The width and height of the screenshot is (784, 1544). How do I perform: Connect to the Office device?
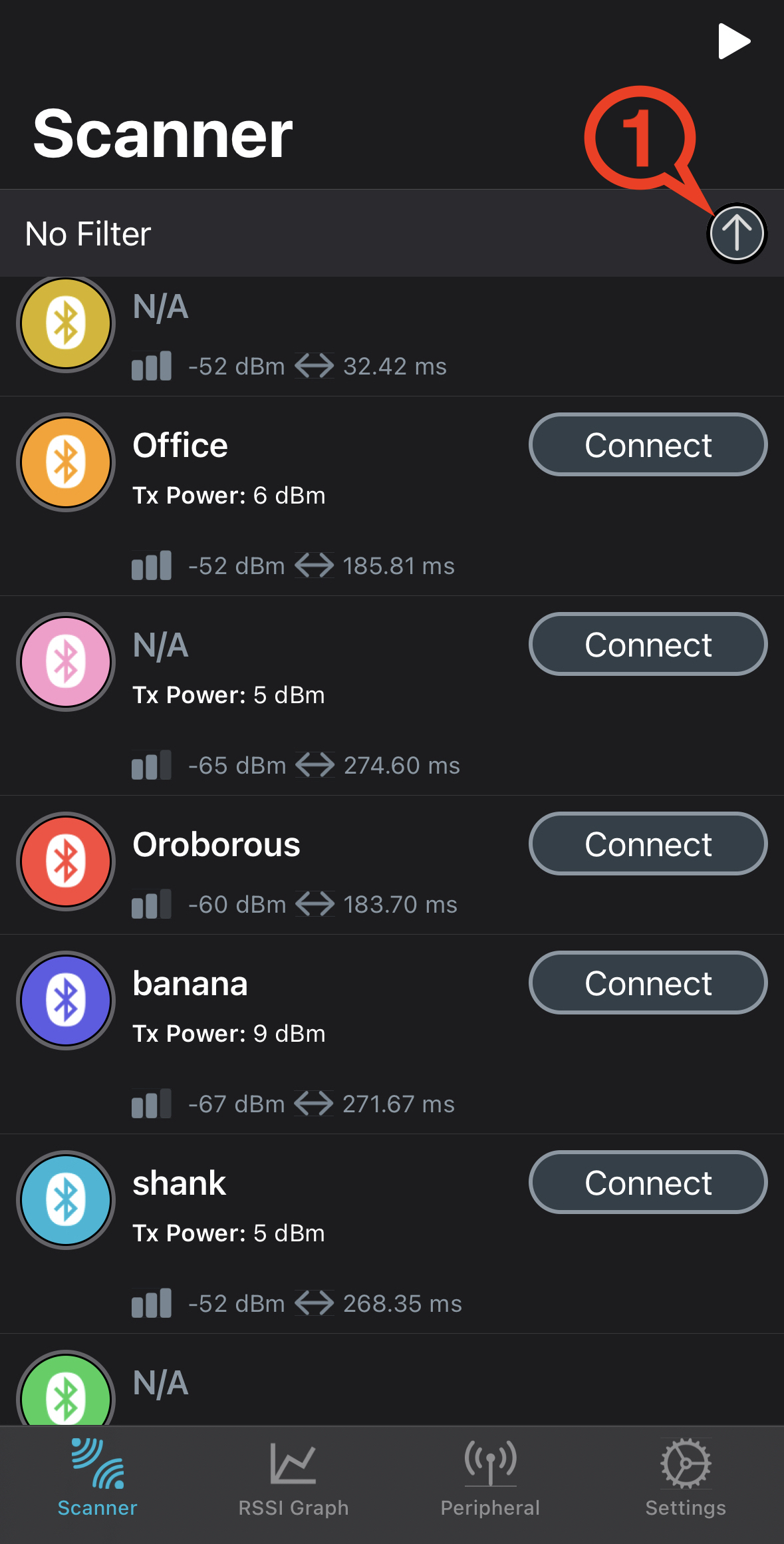648,444
